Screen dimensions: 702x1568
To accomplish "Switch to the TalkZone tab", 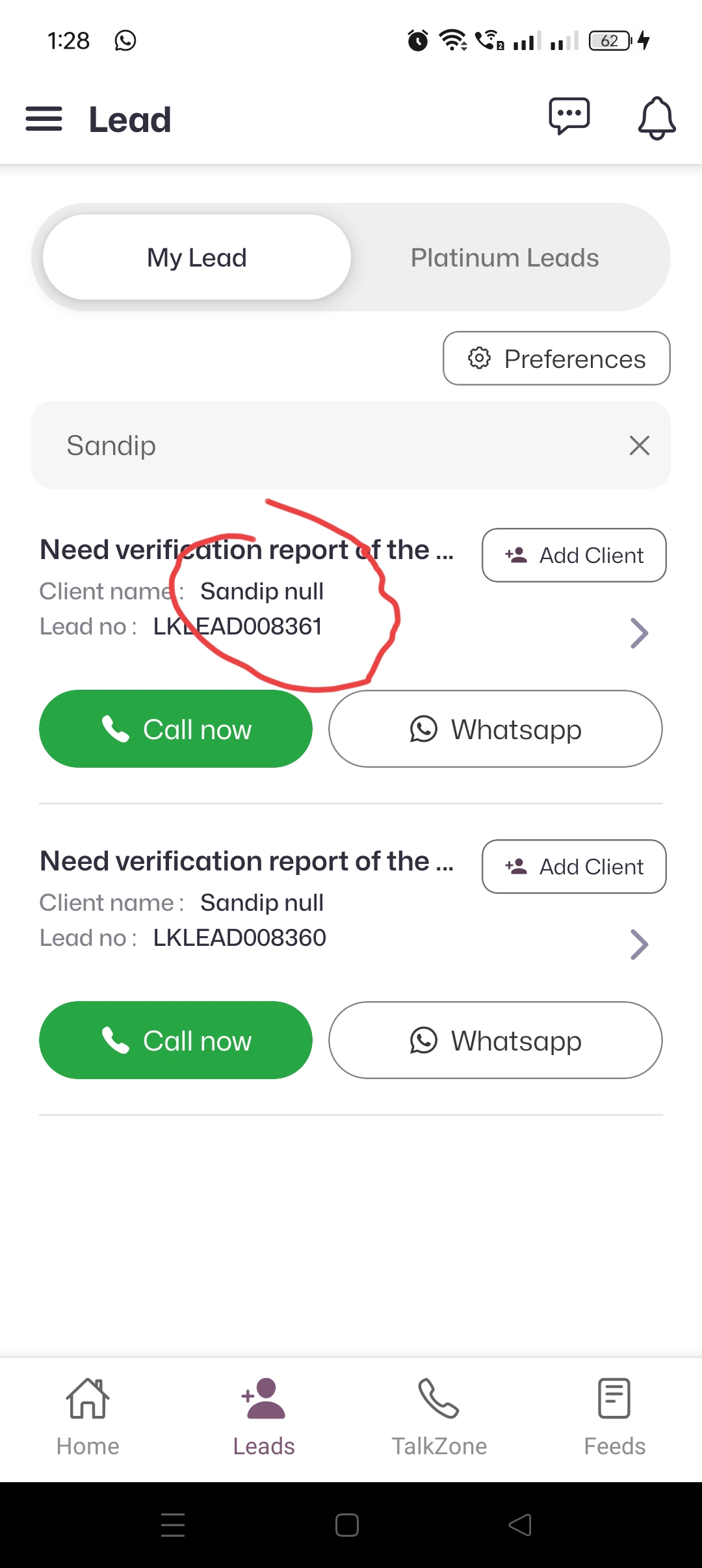I will point(439,1417).
